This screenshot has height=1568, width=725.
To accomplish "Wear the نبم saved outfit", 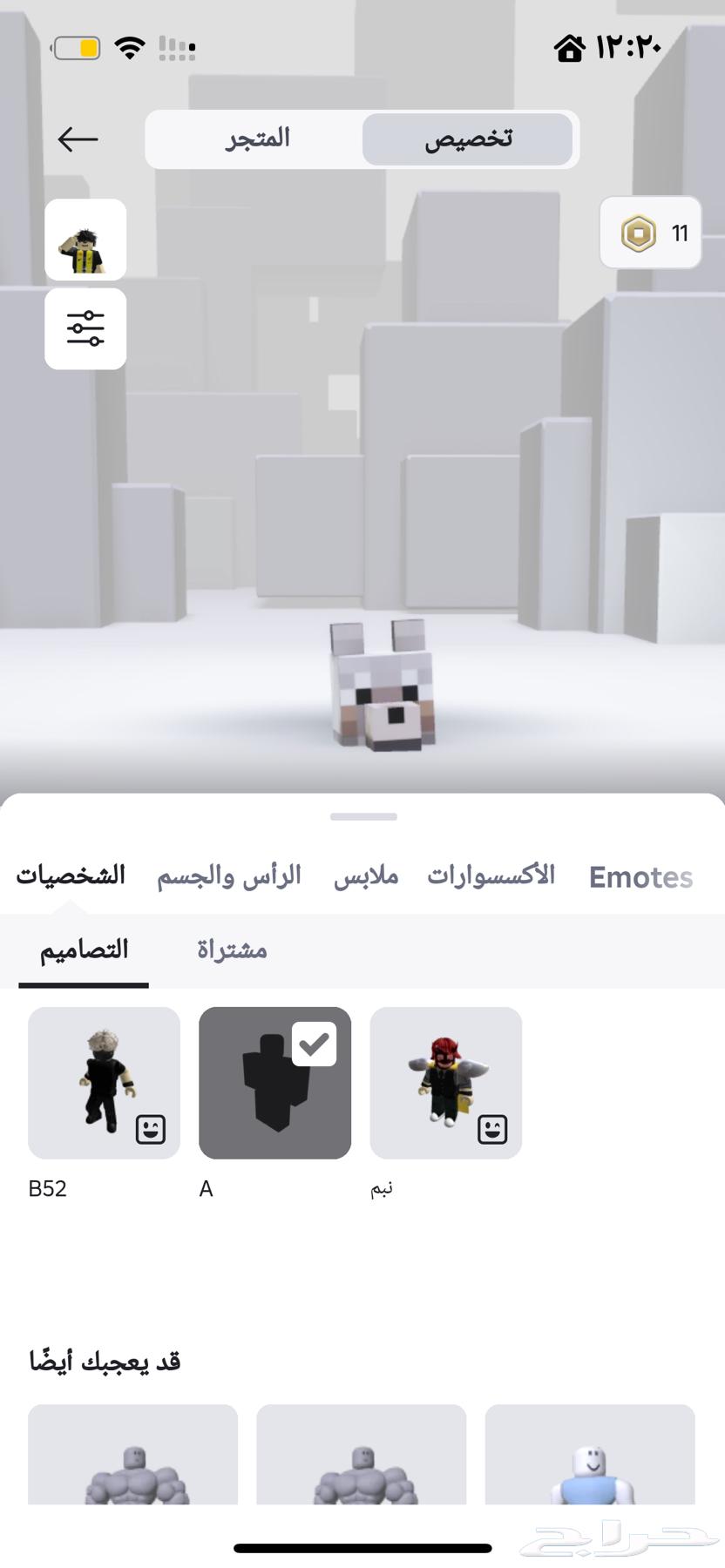I will point(445,1083).
